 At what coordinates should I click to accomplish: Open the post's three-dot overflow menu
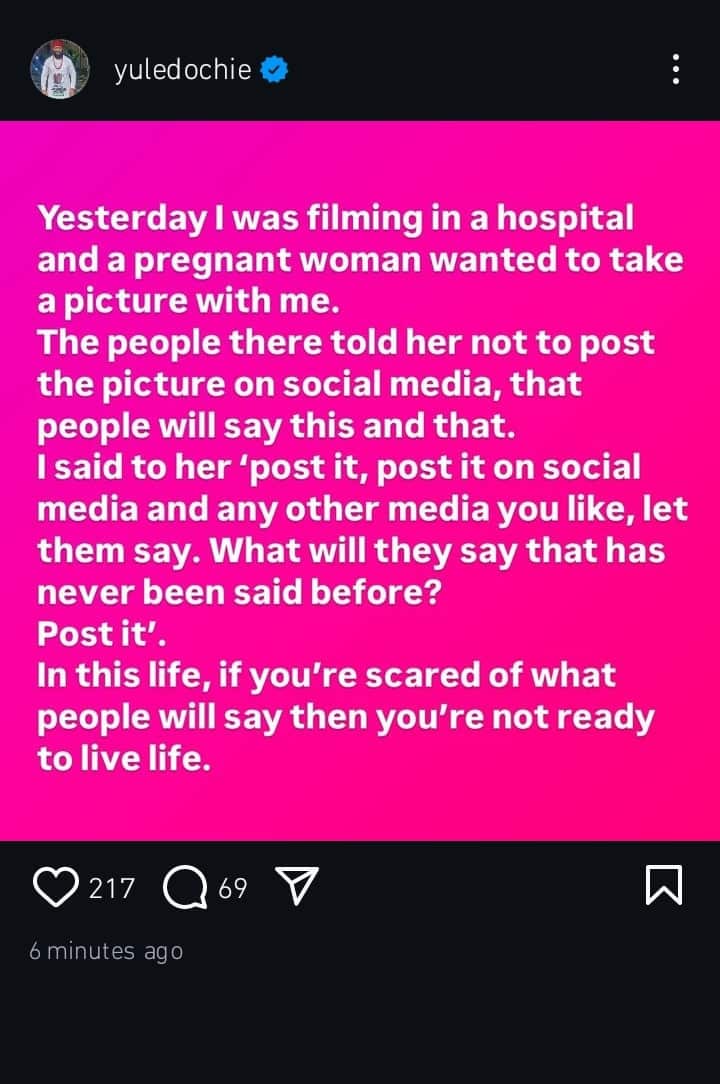(x=676, y=69)
